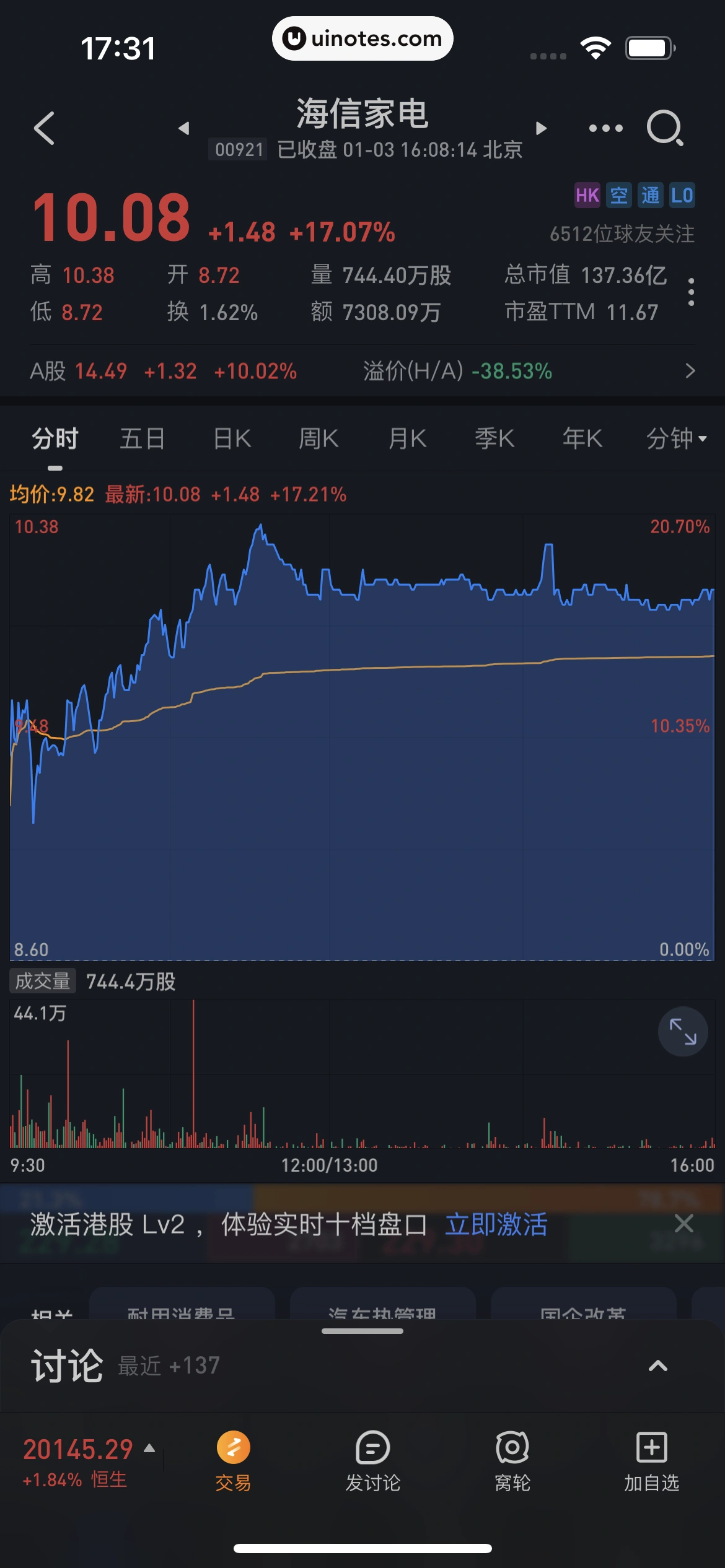Open the search icon
The image size is (725, 1568).
pos(665,128)
